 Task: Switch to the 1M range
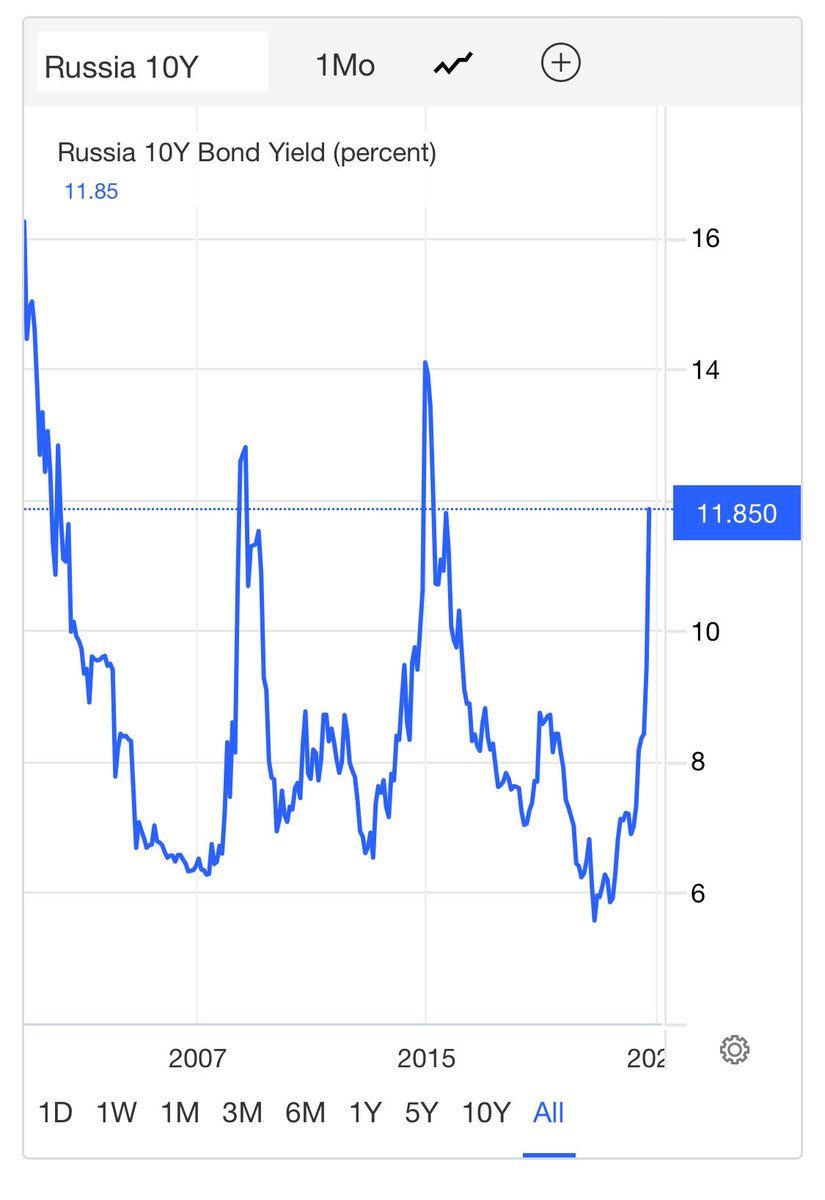click(x=180, y=1112)
